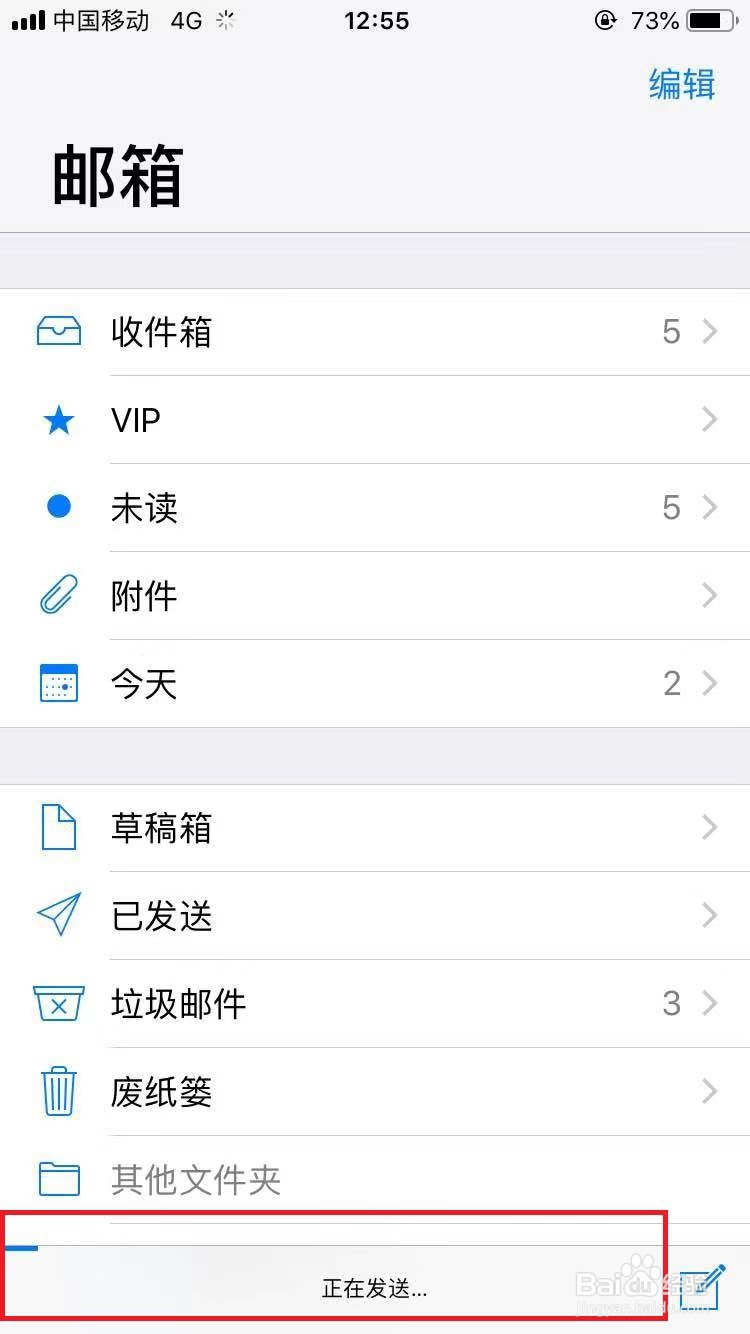Viewport: 750px width, 1334px height.
Task: Tap the 已发送 paper plane icon
Action: 58,915
